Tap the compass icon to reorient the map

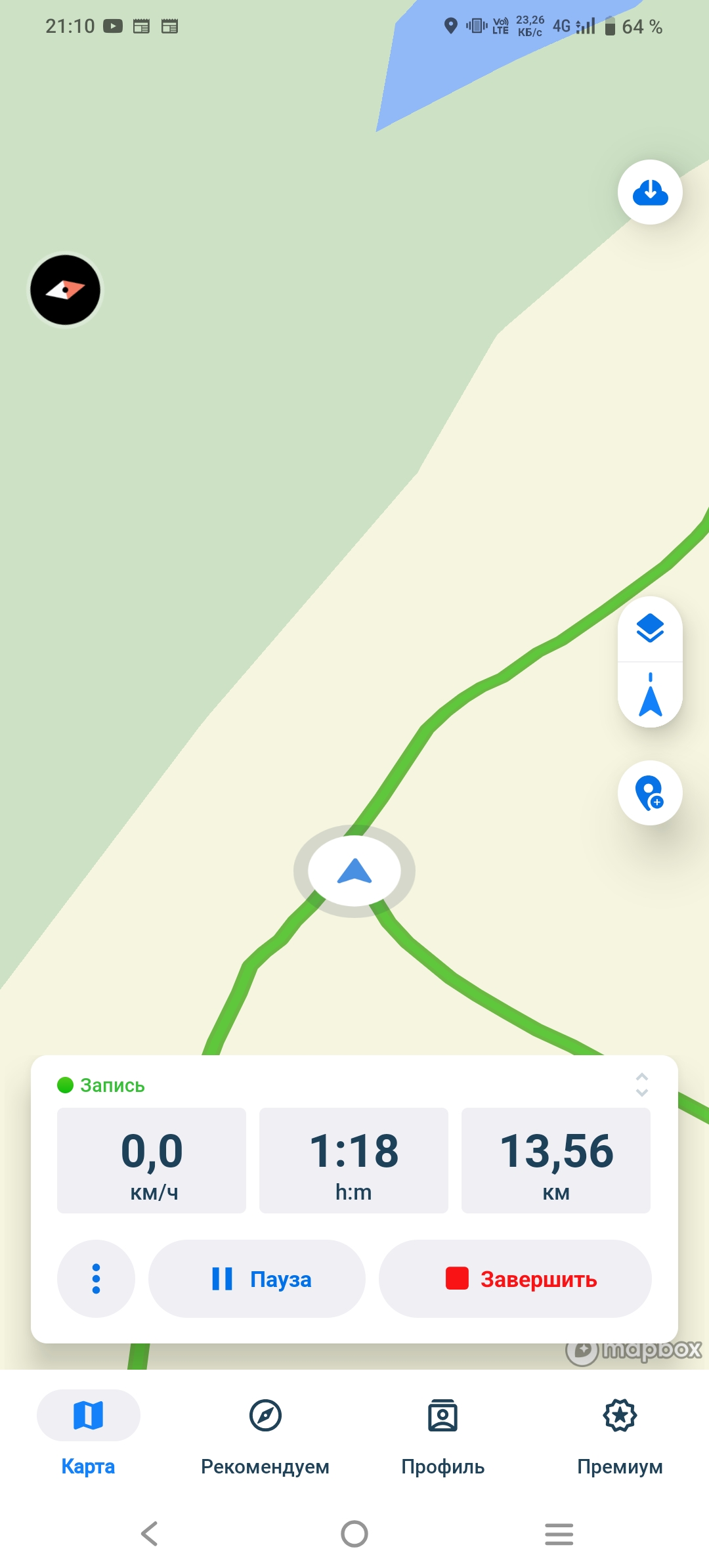(x=65, y=290)
